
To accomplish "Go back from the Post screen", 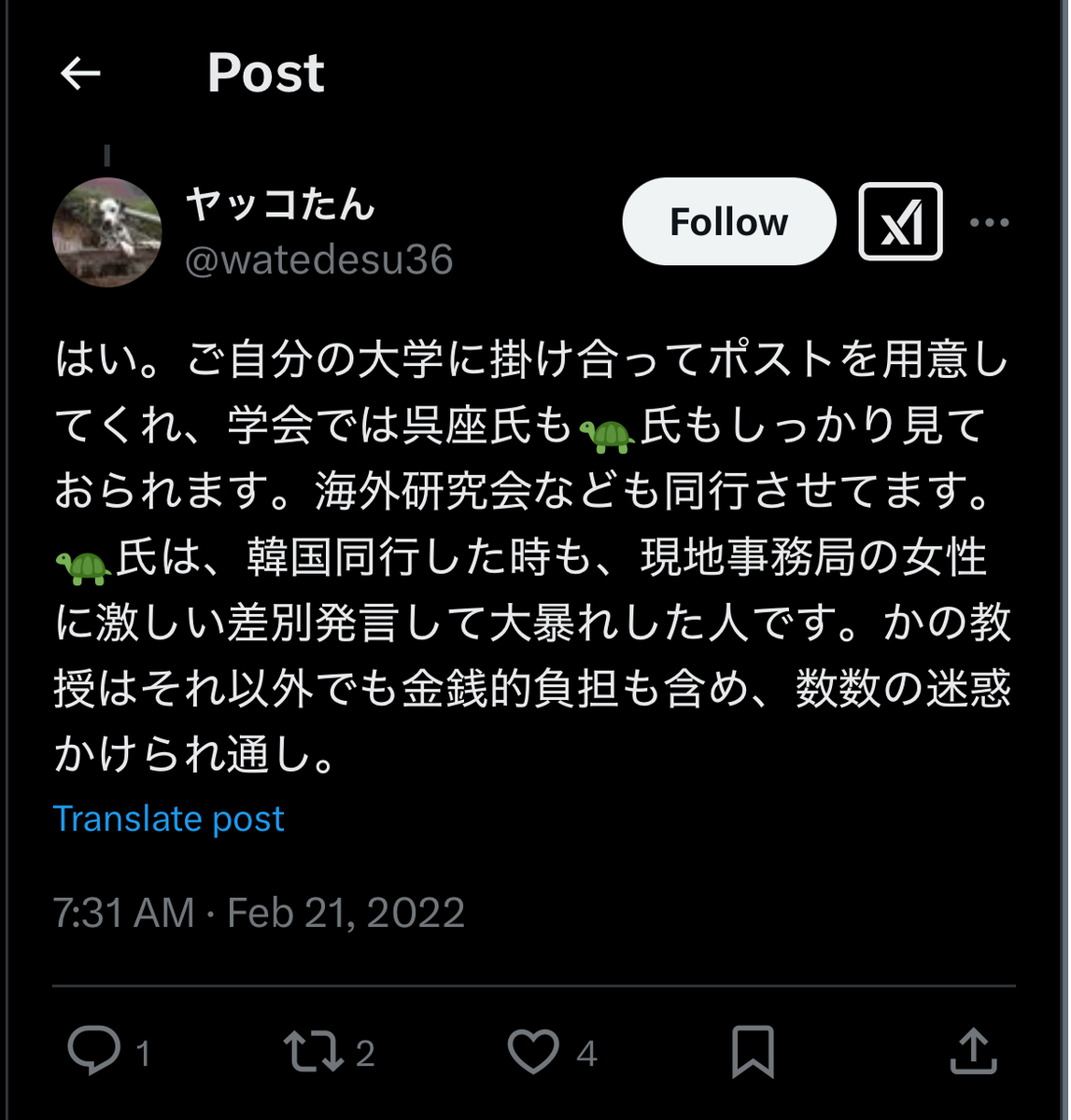I will [x=80, y=74].
